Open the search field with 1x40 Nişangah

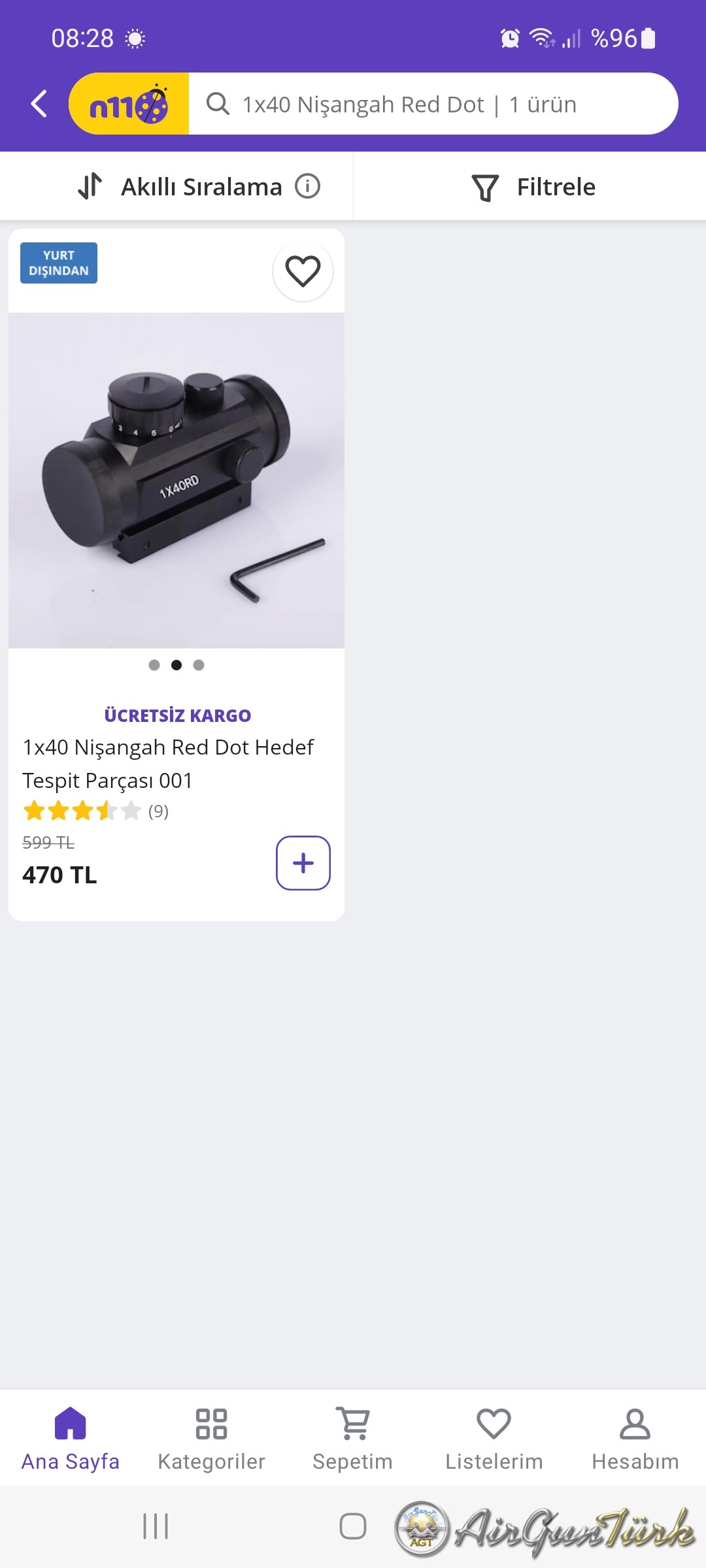[431, 105]
